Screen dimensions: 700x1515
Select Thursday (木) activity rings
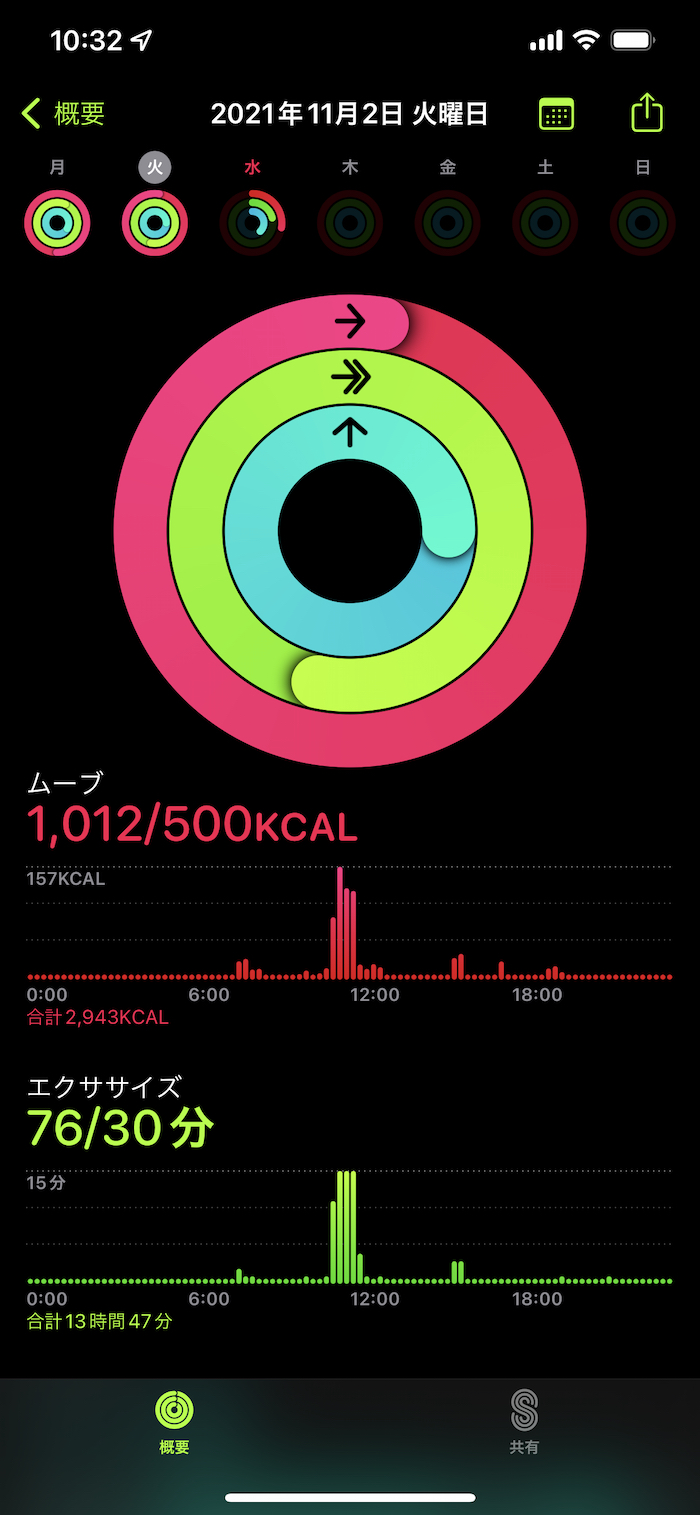pos(350,222)
